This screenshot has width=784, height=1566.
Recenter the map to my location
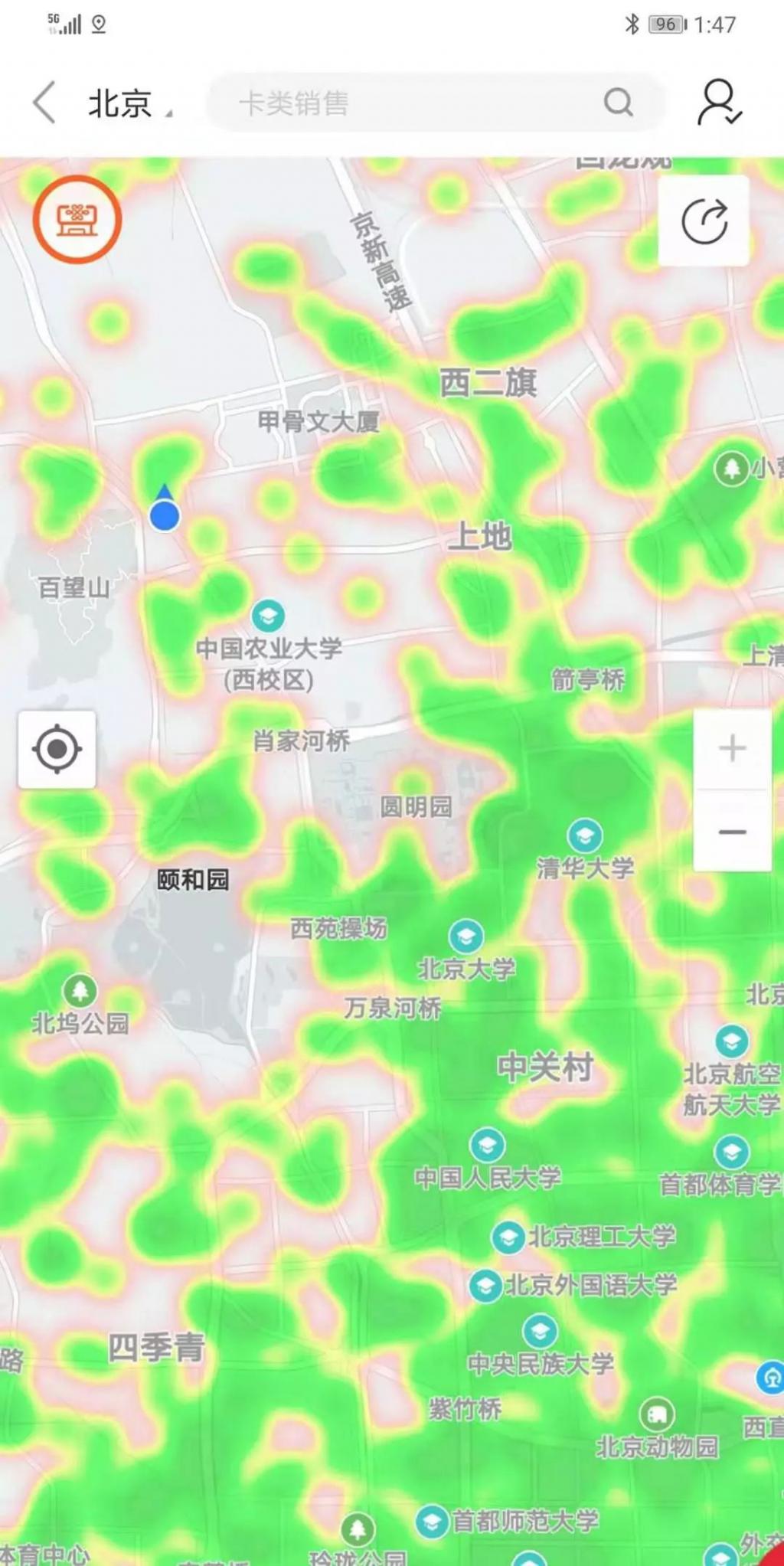[57, 749]
